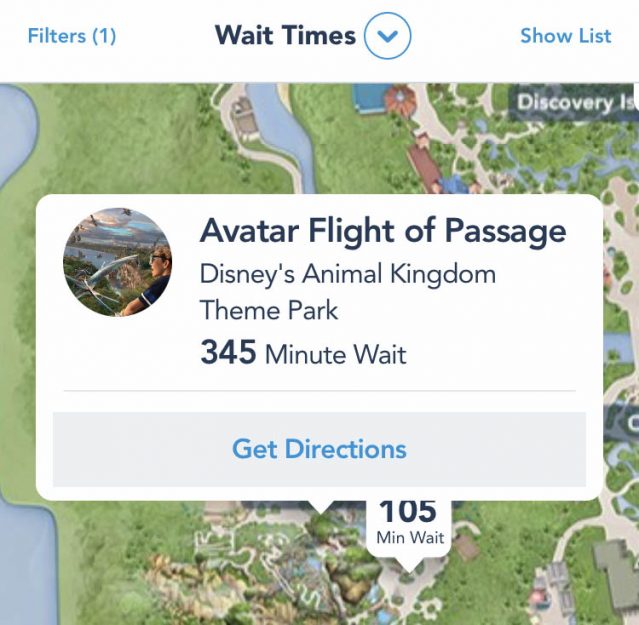Switch to Show List view
Screen dimensions: 639x625
tap(565, 36)
